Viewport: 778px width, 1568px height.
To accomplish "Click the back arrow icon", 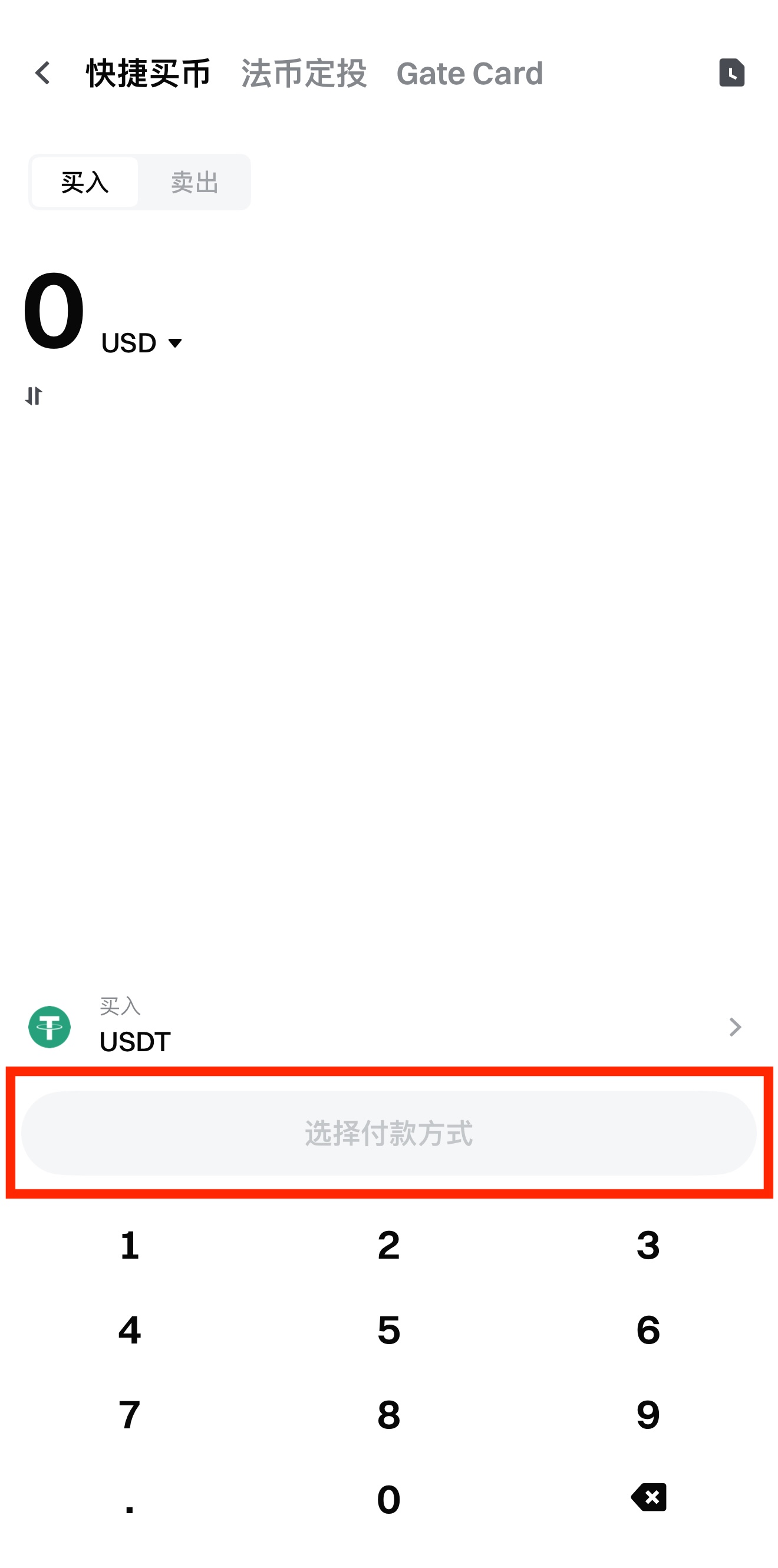I will point(42,73).
